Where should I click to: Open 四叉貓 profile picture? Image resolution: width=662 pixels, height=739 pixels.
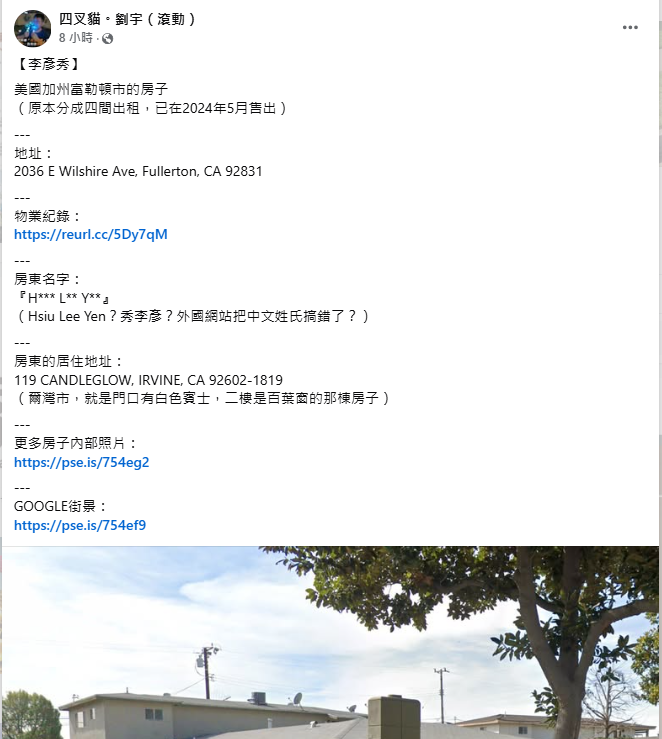[x=33, y=28]
